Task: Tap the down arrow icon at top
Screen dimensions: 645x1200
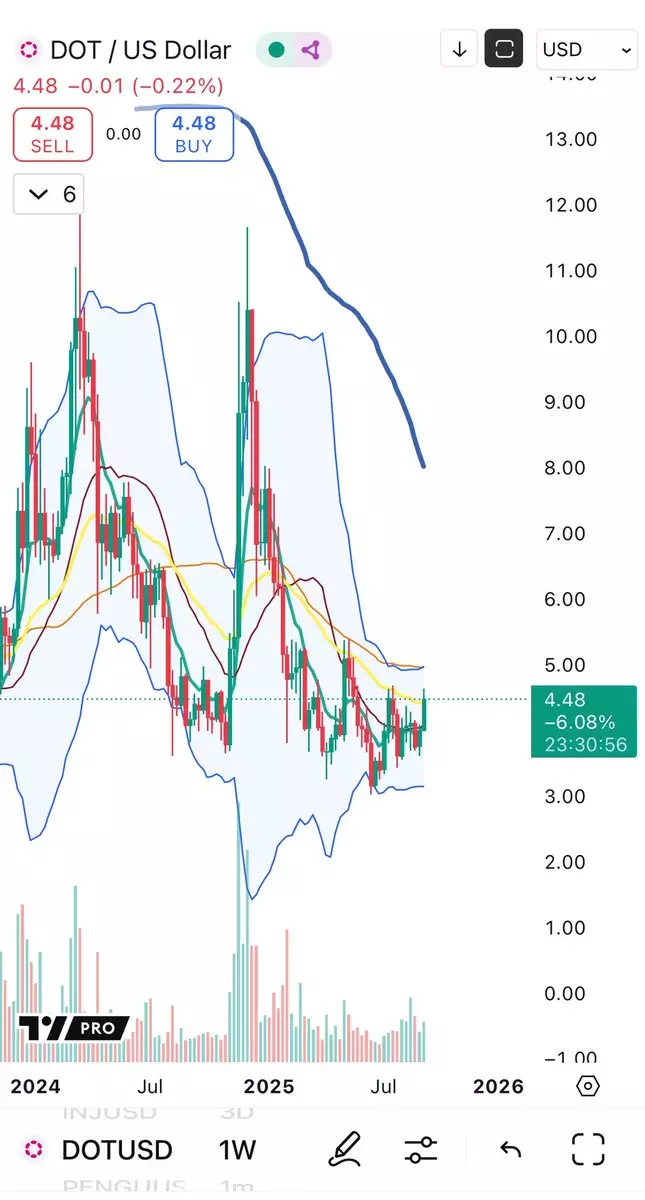Action: point(459,49)
